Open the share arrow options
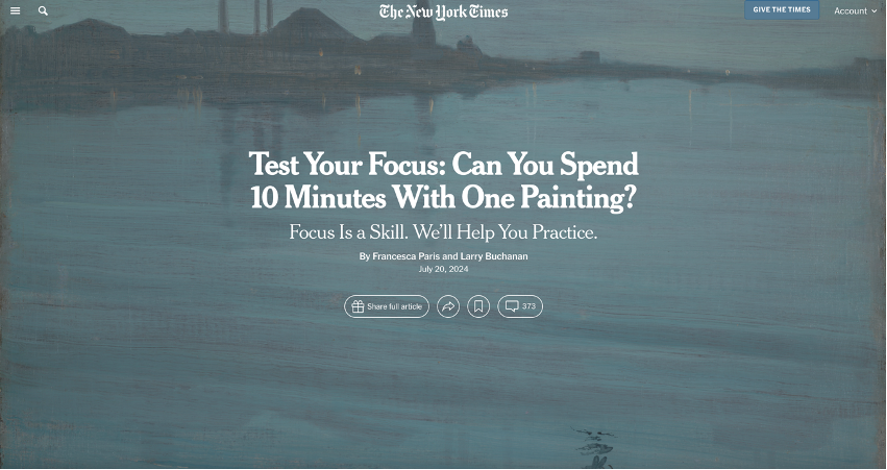Viewport: 887px width, 470px height. tap(448, 307)
